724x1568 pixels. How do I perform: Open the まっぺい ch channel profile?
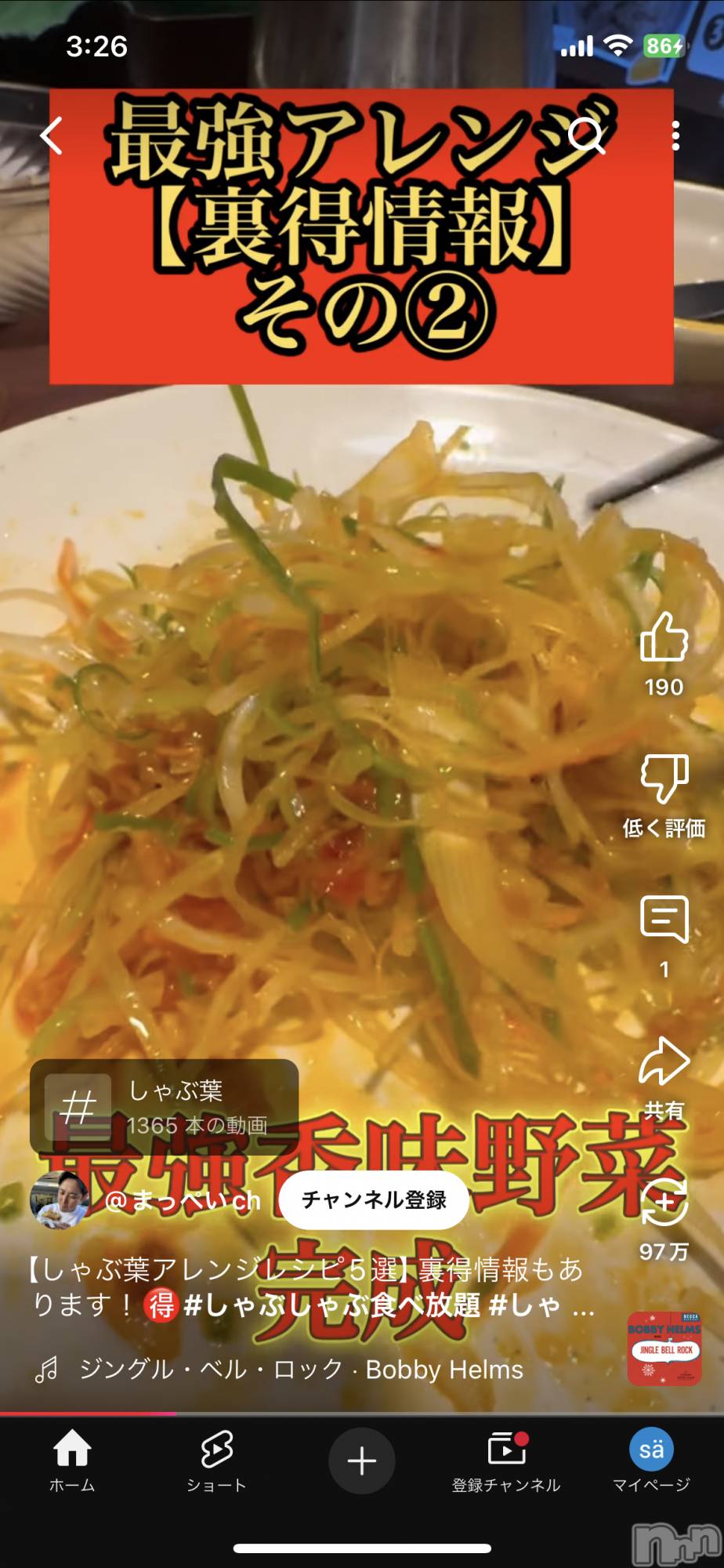[x=59, y=1200]
